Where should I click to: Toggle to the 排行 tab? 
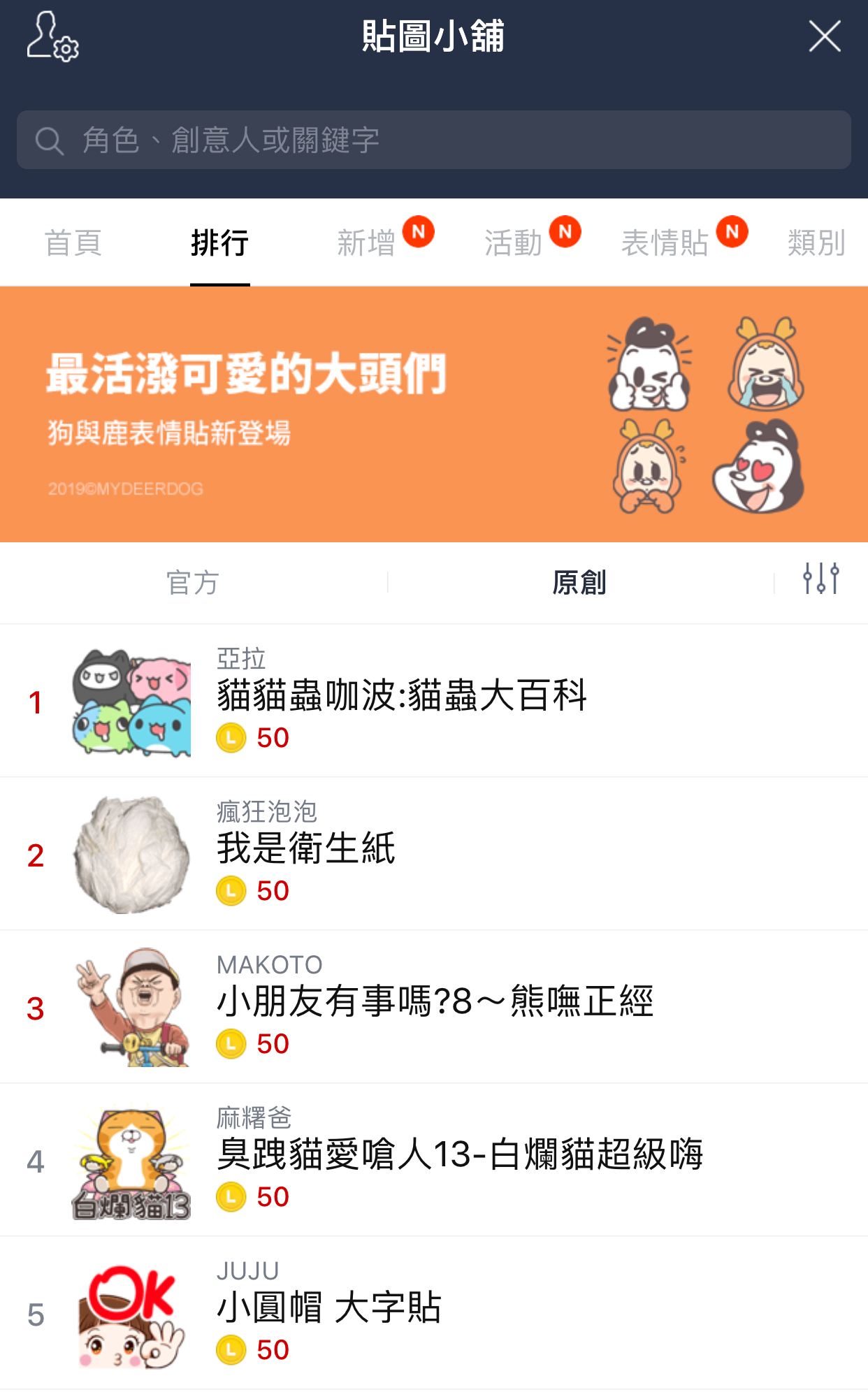pyautogui.click(x=220, y=242)
